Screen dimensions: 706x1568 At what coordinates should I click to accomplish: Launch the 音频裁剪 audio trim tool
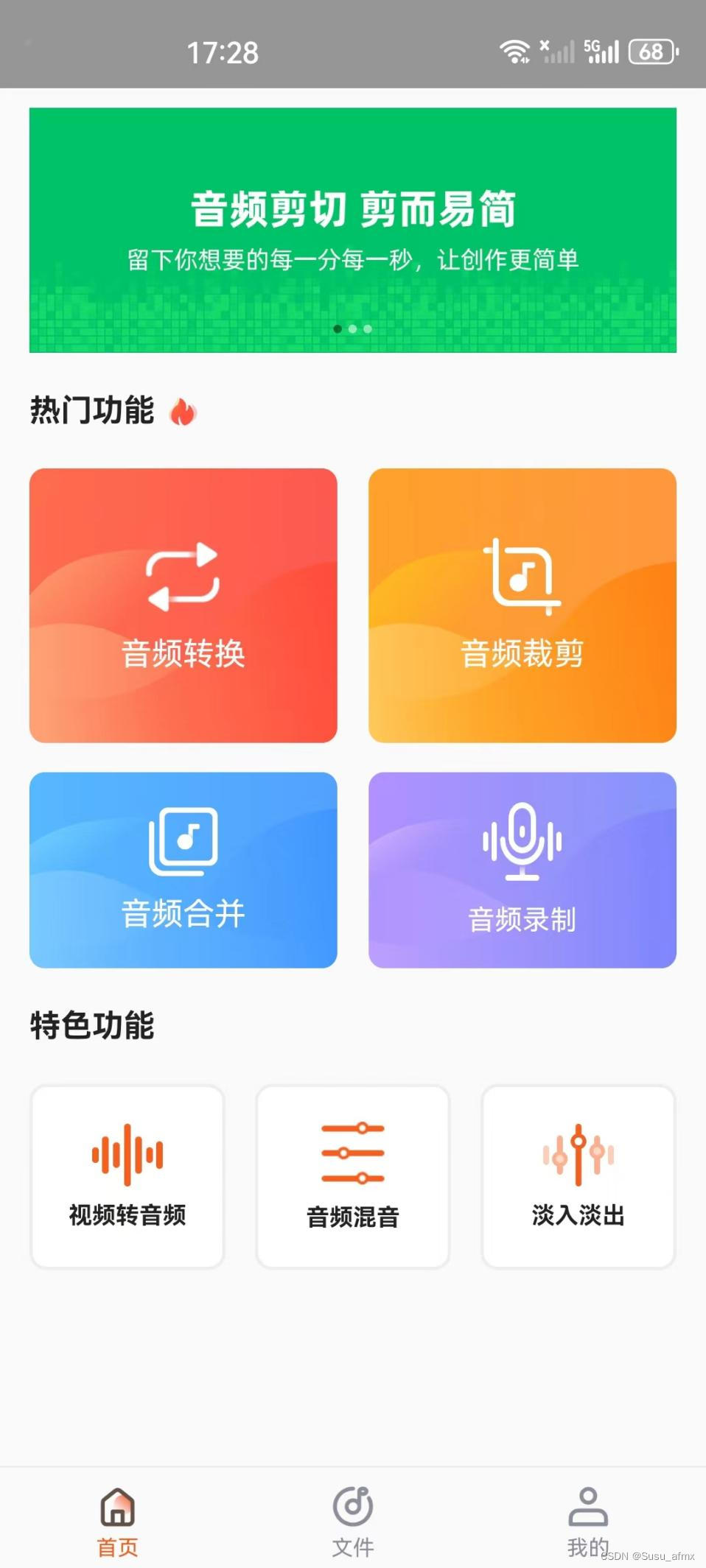tap(522, 605)
